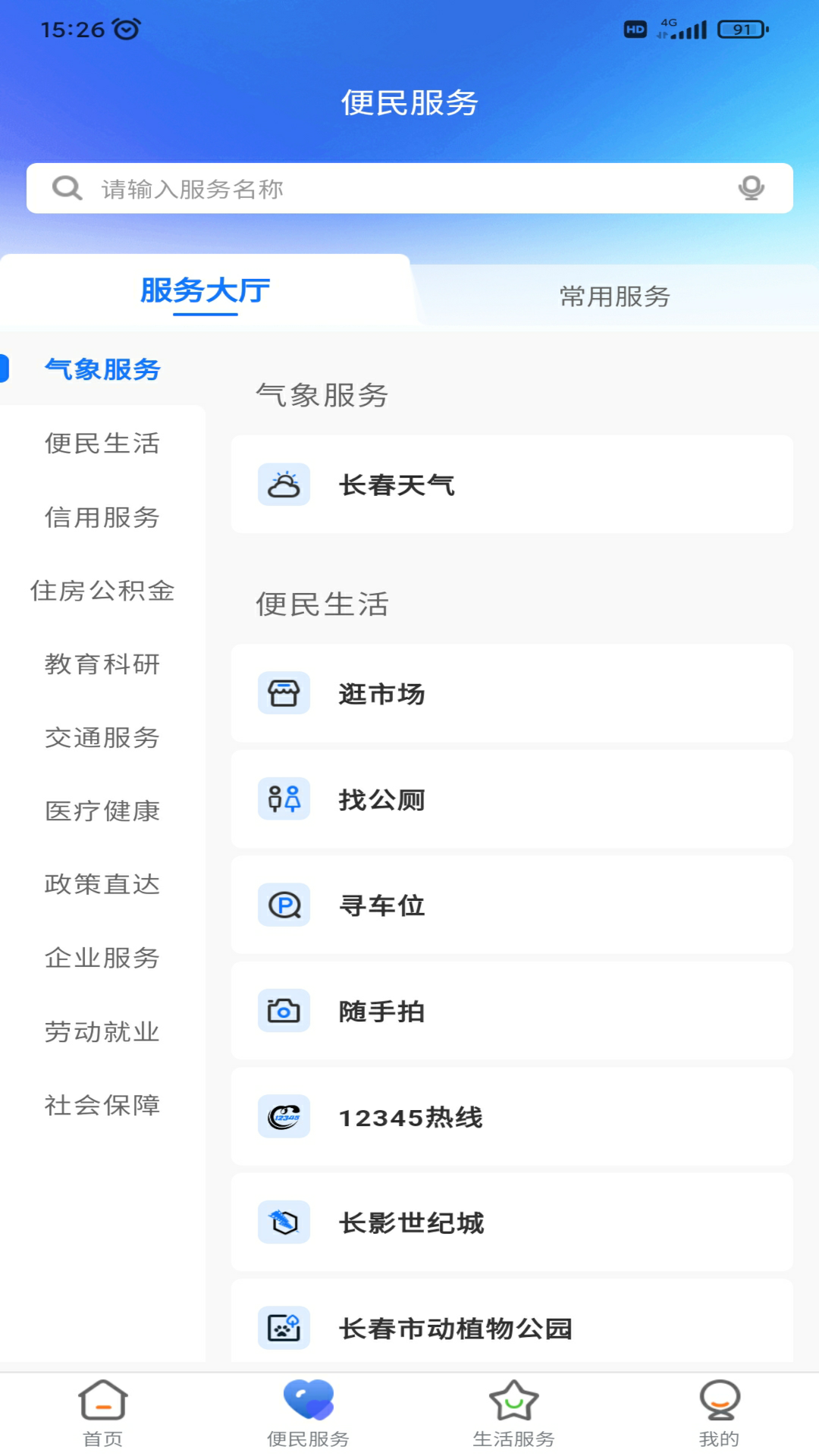Select the 医疗健康 sidebar entry
Screen dimensions: 819x1456
[102, 811]
